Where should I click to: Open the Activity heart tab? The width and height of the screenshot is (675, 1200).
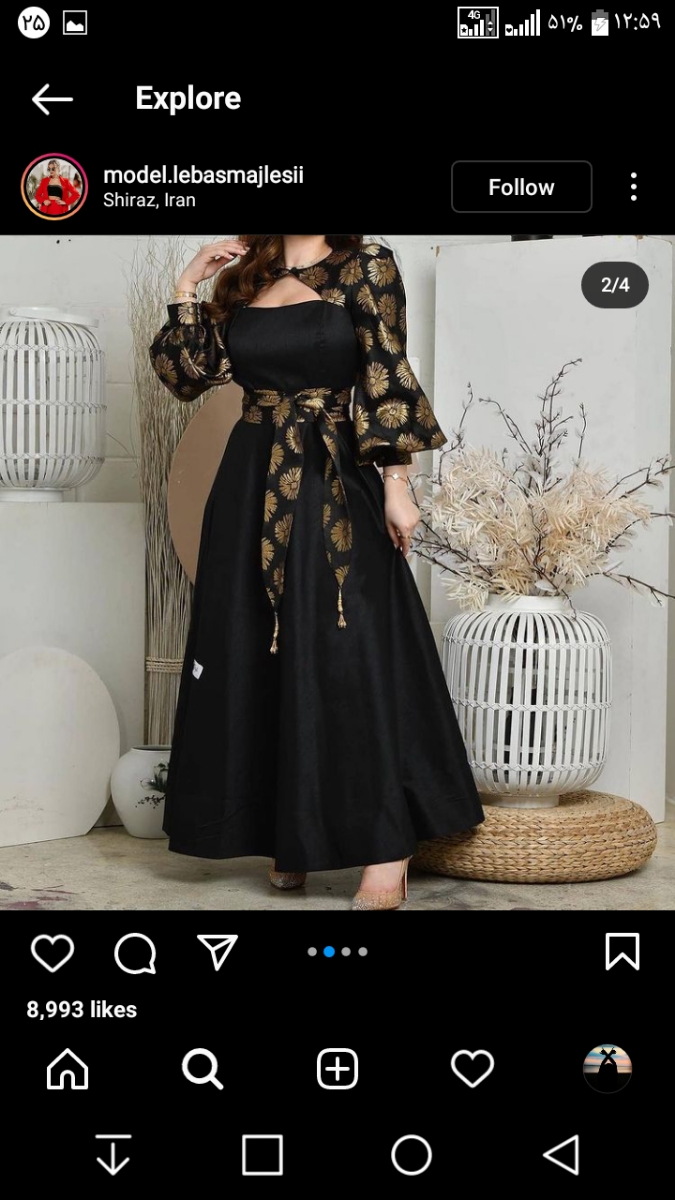tap(472, 1070)
